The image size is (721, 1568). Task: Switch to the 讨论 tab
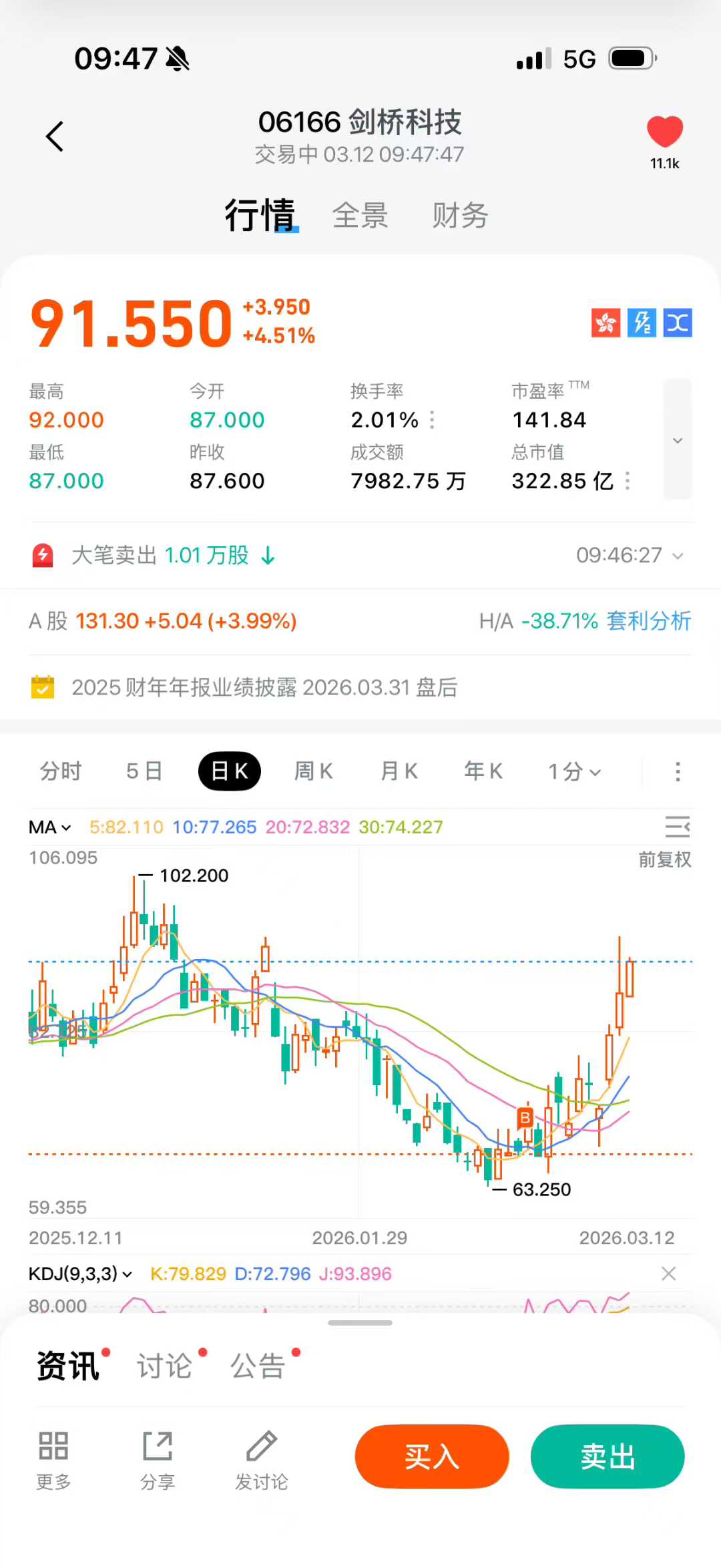pos(164,1366)
